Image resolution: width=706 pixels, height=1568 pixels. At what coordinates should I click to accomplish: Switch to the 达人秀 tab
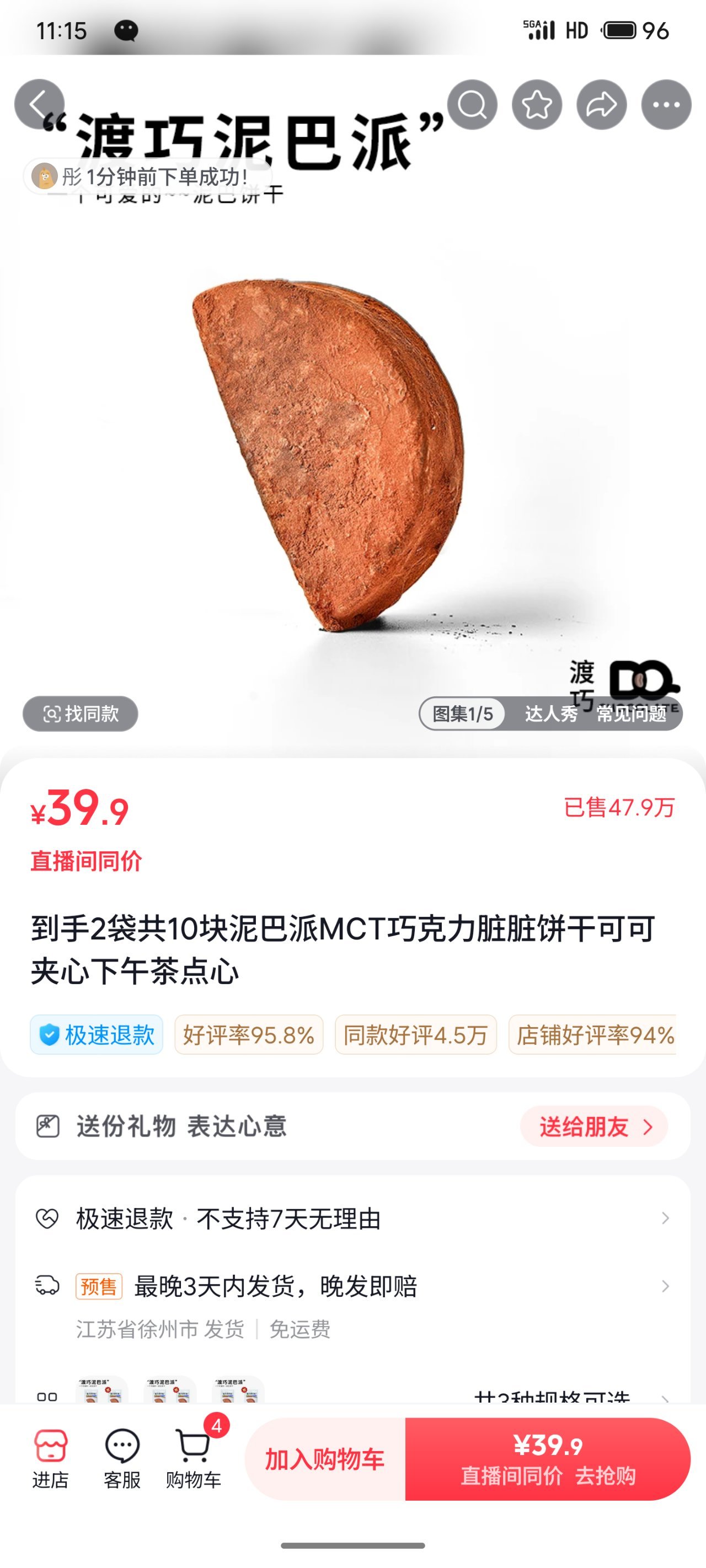(550, 713)
